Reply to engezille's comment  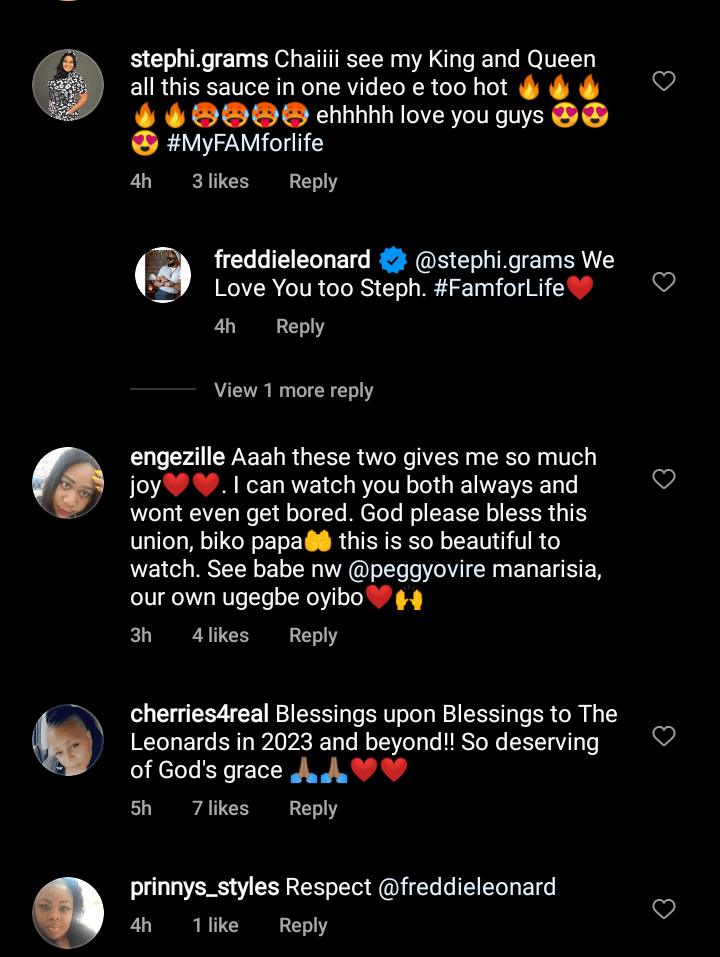(313, 635)
